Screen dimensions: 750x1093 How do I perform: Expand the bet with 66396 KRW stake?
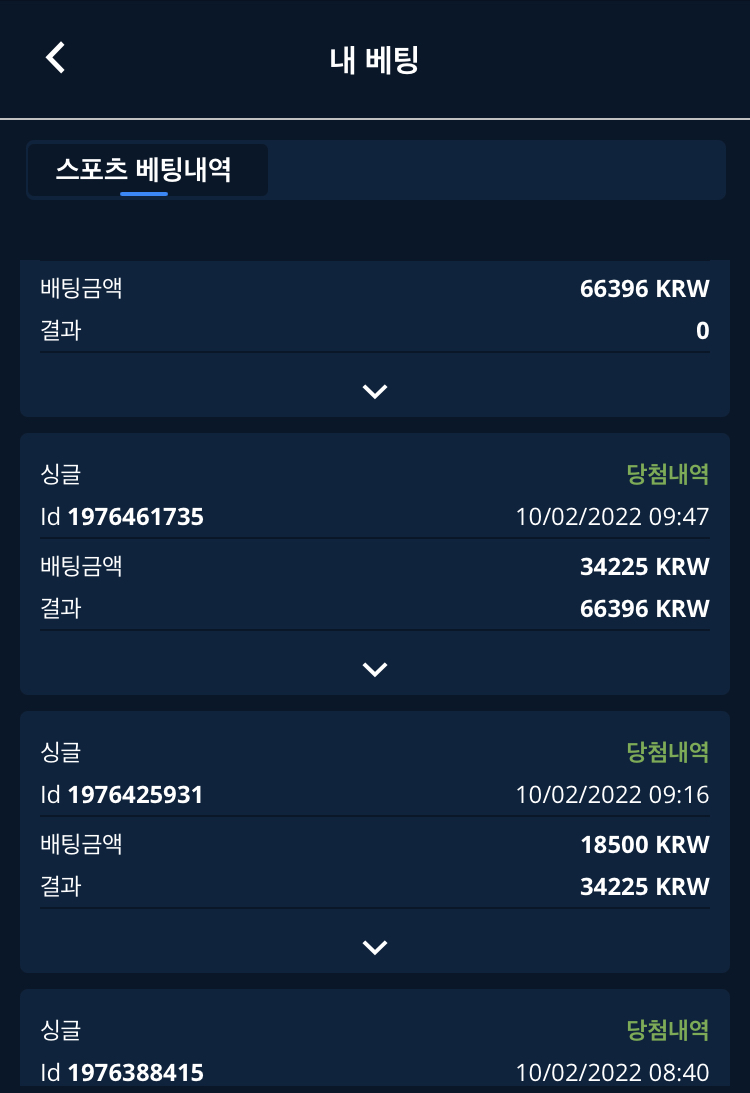[x=375, y=391]
